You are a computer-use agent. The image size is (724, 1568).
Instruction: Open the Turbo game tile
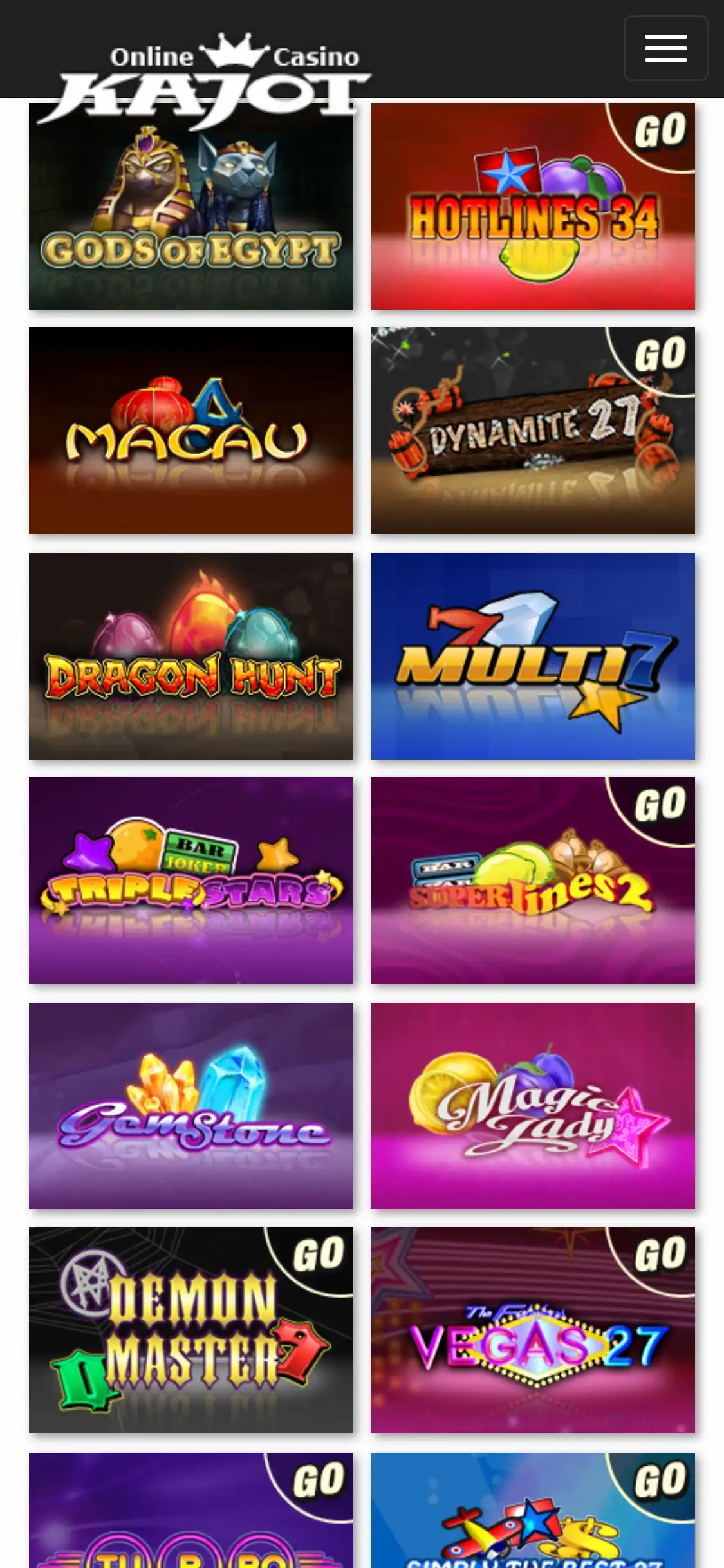190,1513
